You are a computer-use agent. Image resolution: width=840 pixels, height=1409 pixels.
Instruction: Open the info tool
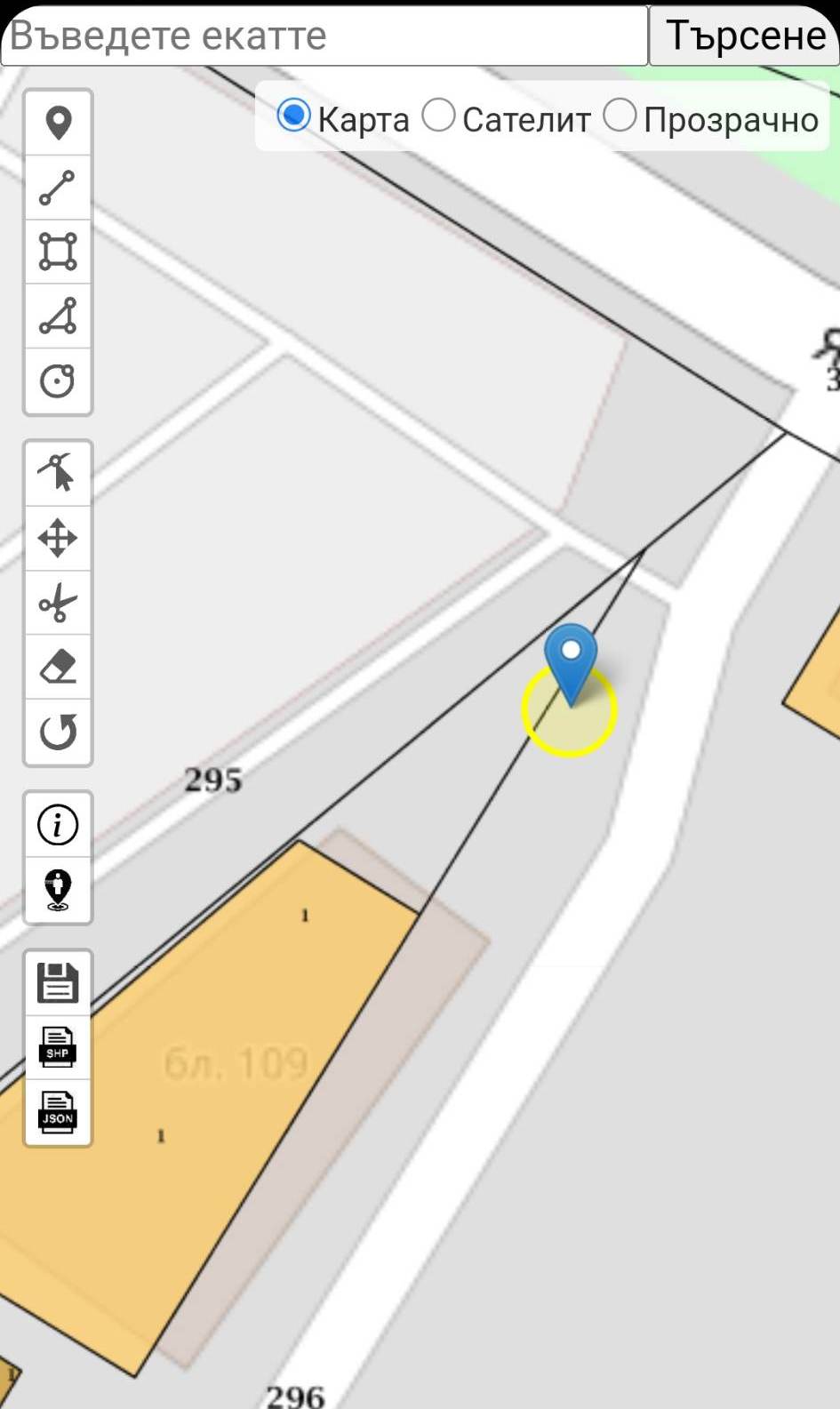click(58, 824)
